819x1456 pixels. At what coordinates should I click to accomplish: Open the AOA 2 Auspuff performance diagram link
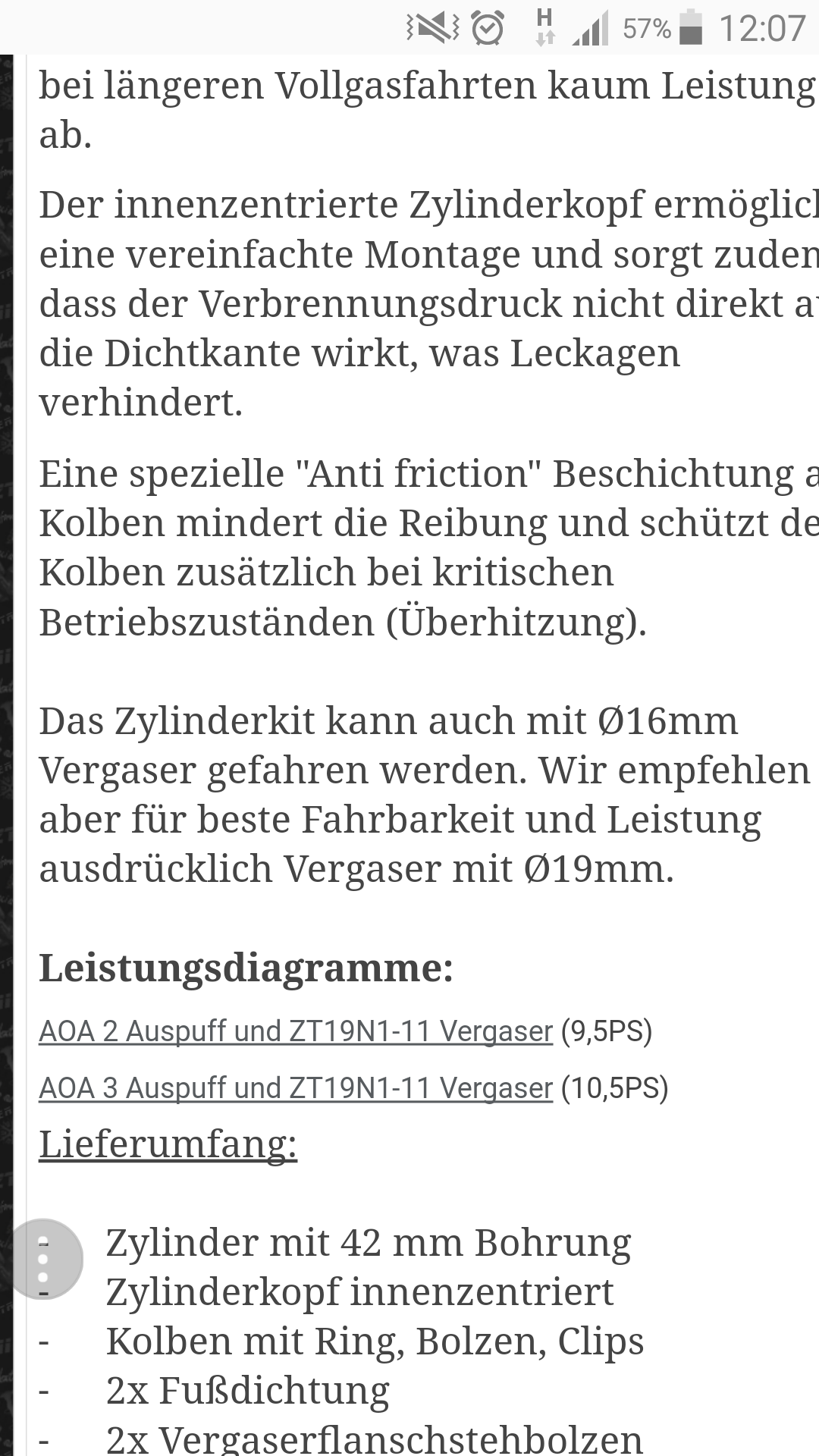pyautogui.click(x=296, y=1031)
